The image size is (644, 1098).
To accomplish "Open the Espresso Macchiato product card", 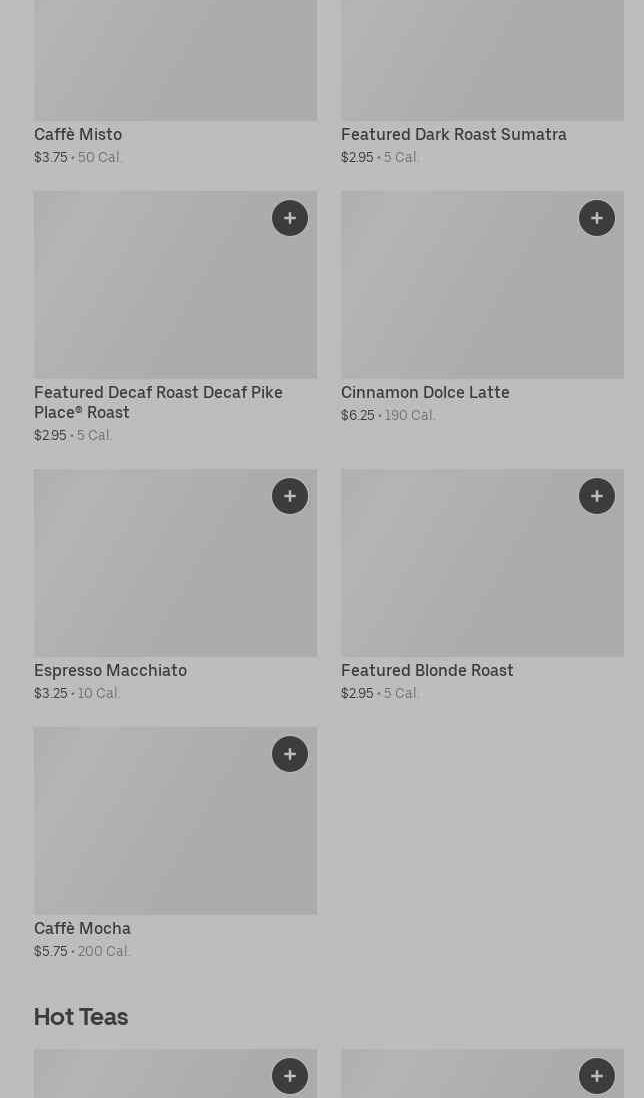I will pyautogui.click(x=175, y=585).
